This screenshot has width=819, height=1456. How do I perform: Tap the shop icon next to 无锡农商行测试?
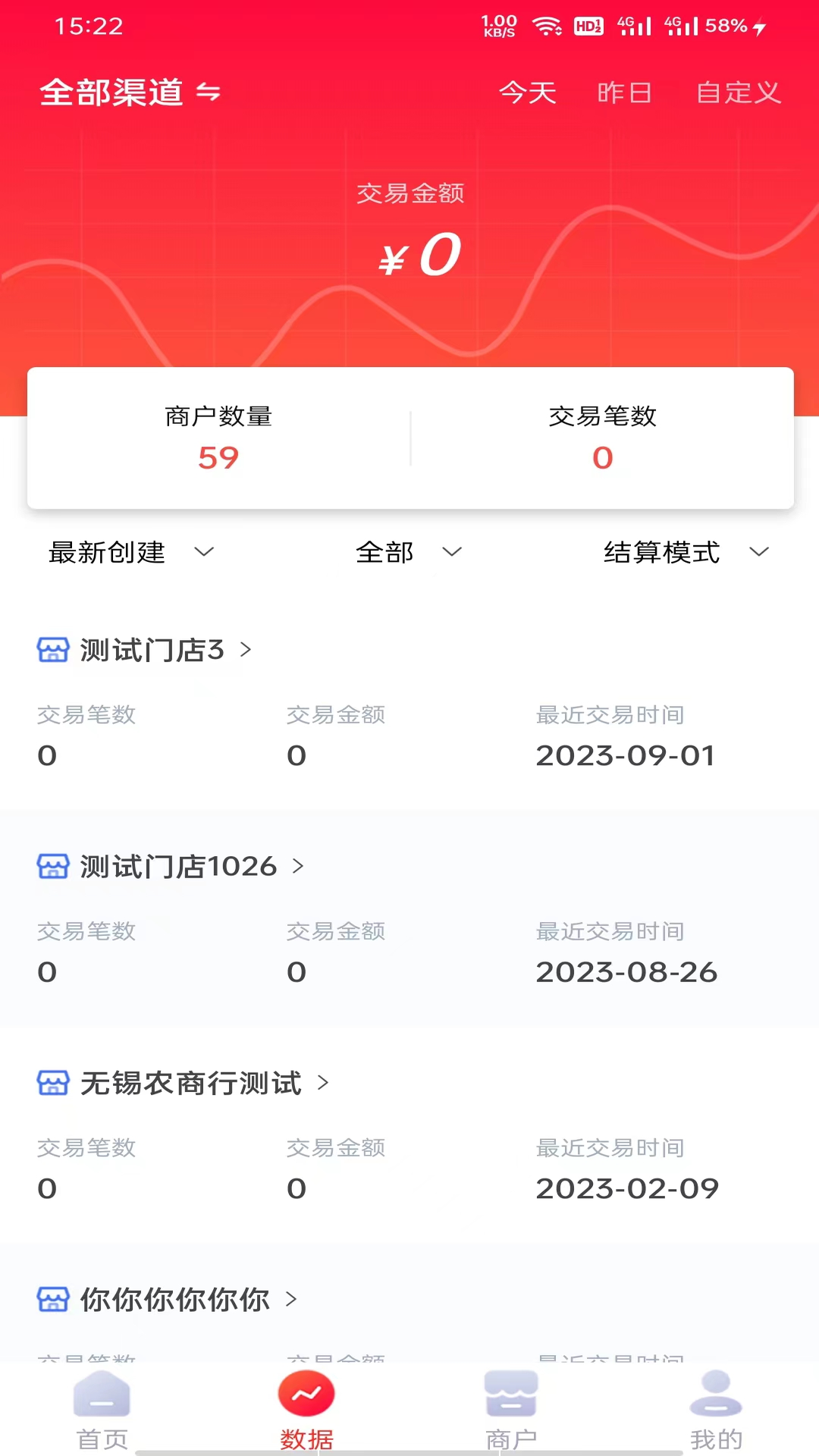tap(52, 1083)
